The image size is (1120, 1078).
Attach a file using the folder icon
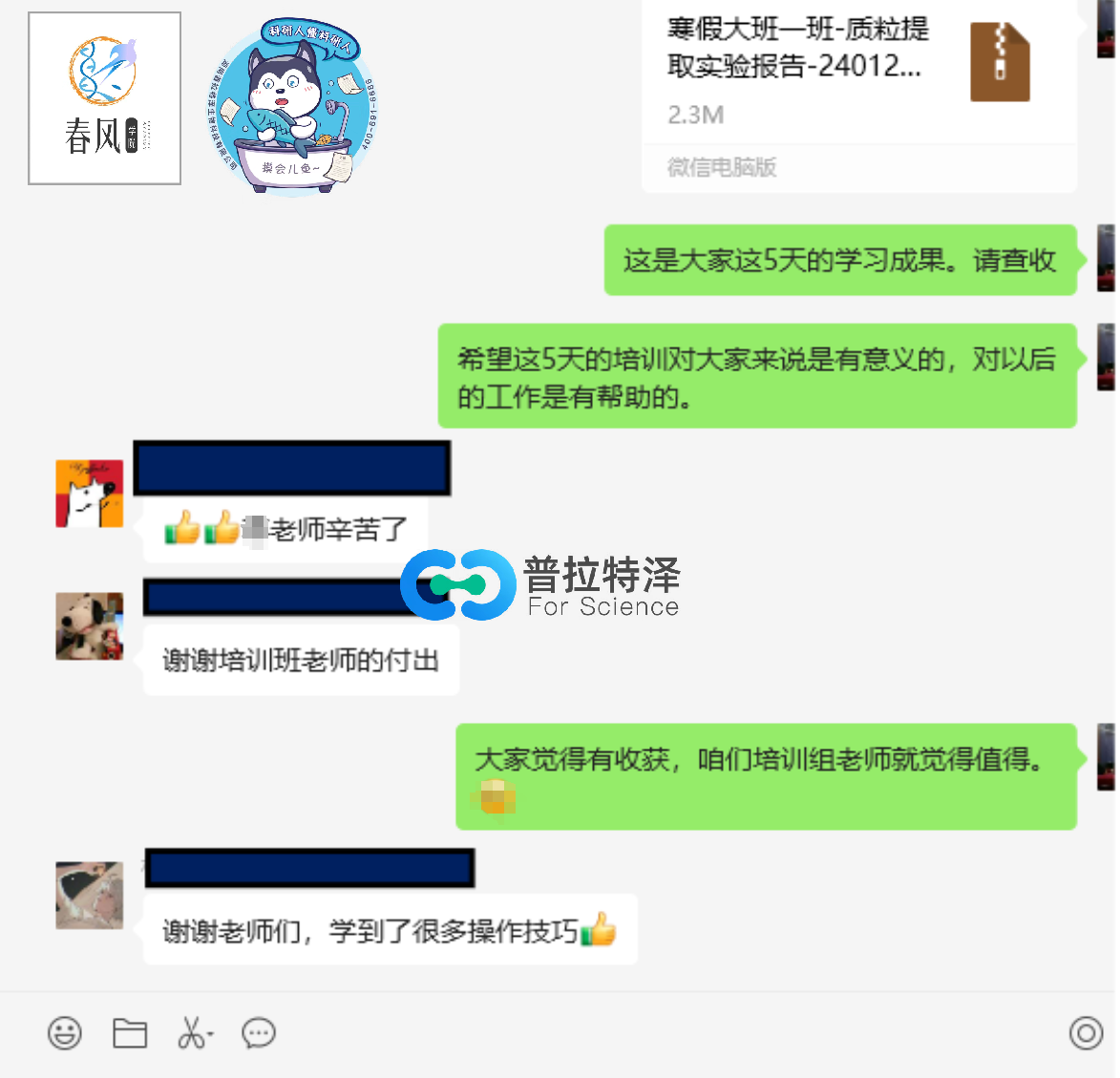(x=130, y=1032)
